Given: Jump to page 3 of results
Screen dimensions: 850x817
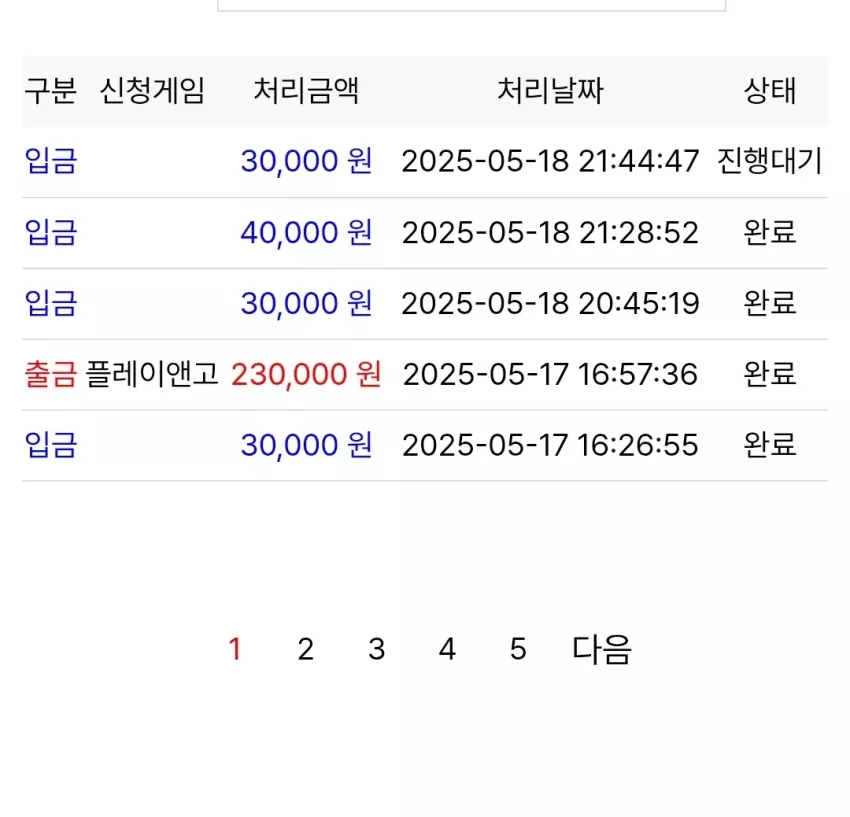Looking at the screenshot, I should point(376,649).
